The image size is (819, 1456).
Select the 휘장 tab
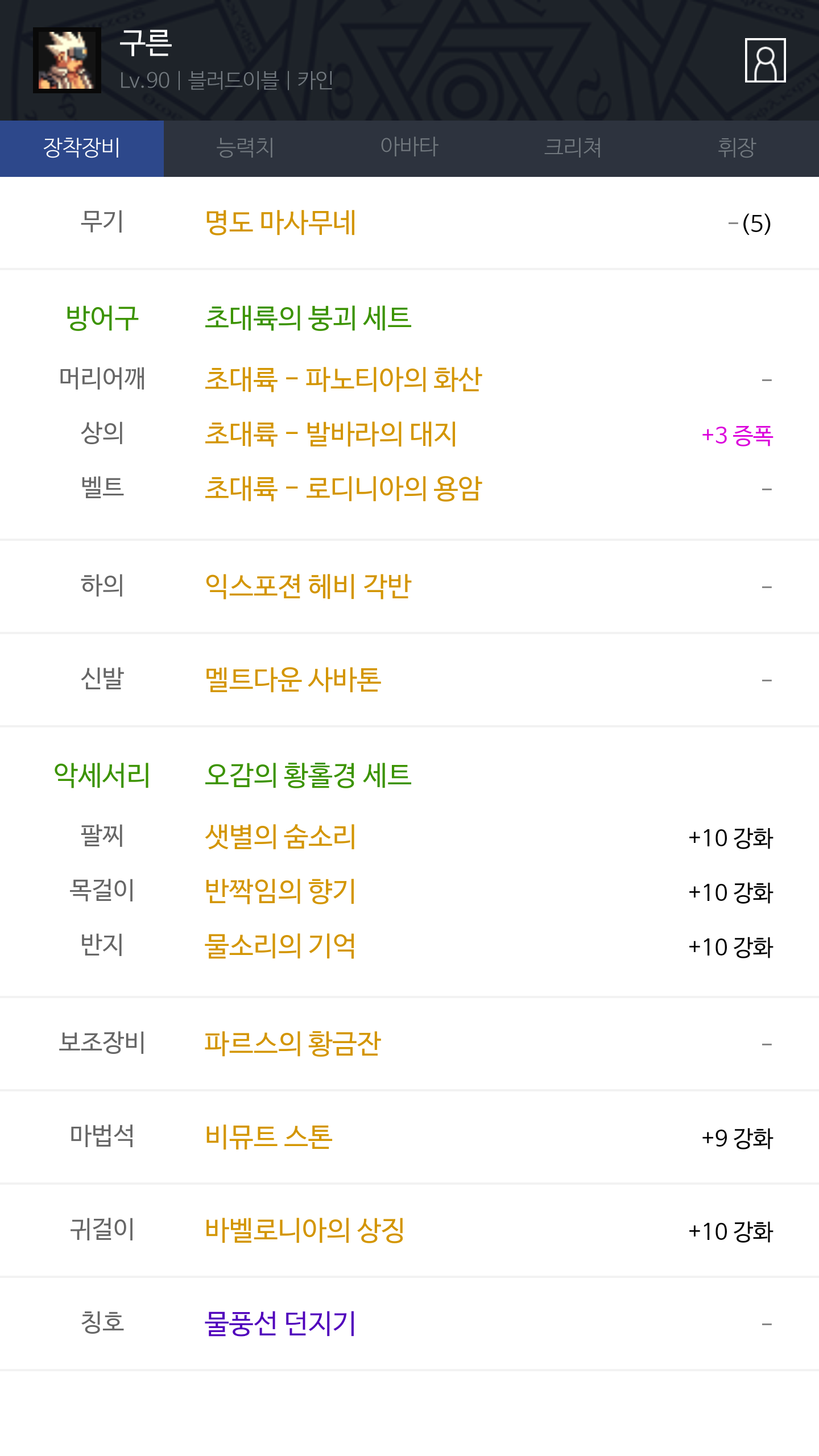point(737,148)
